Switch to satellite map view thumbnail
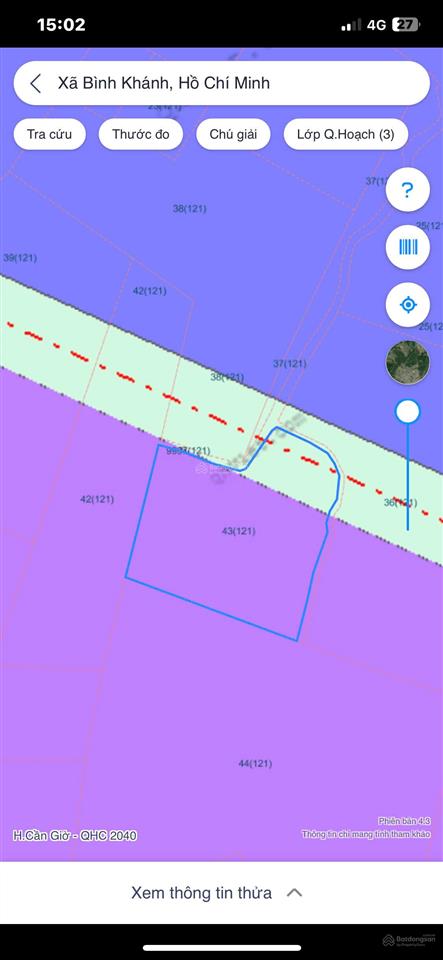This screenshot has width=443, height=960. coord(408,362)
